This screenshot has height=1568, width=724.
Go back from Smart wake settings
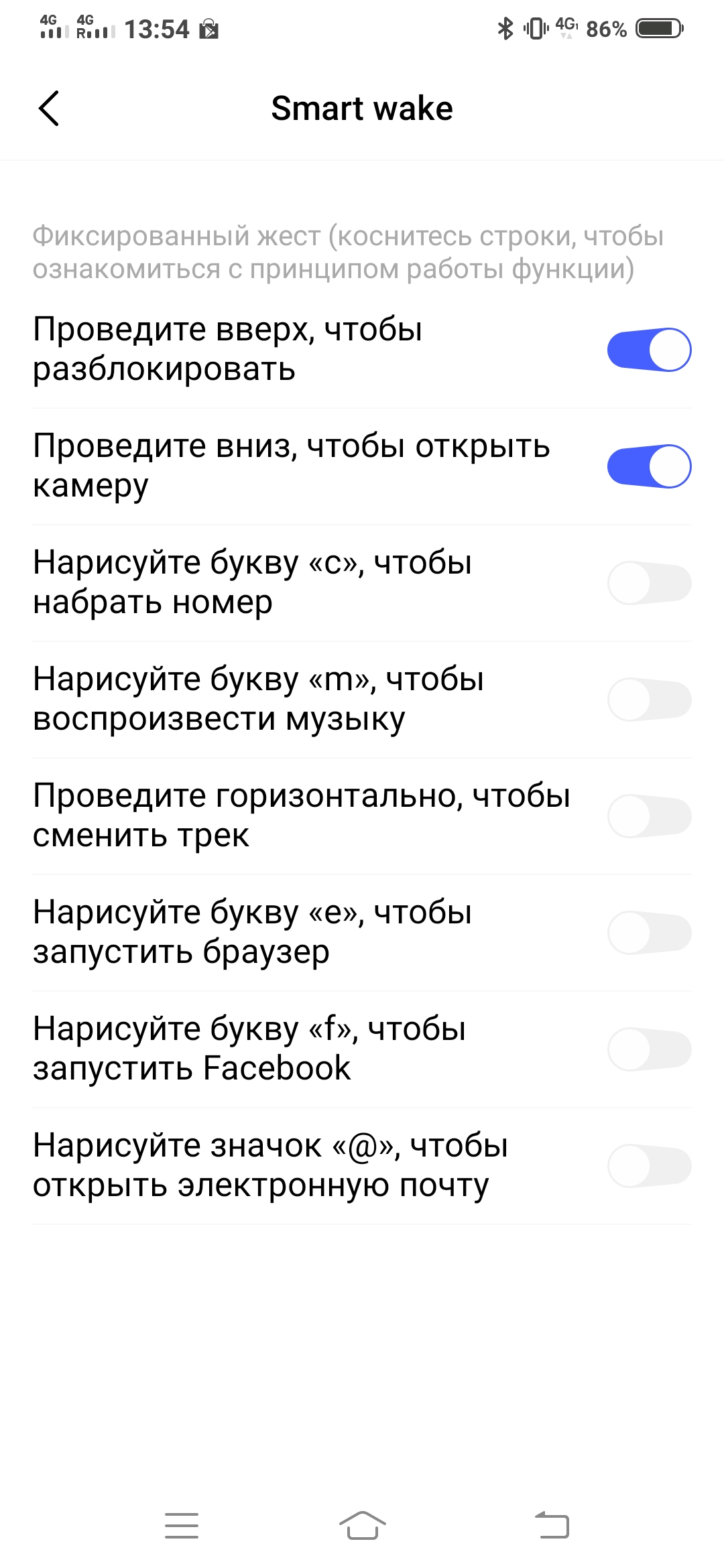[49, 108]
